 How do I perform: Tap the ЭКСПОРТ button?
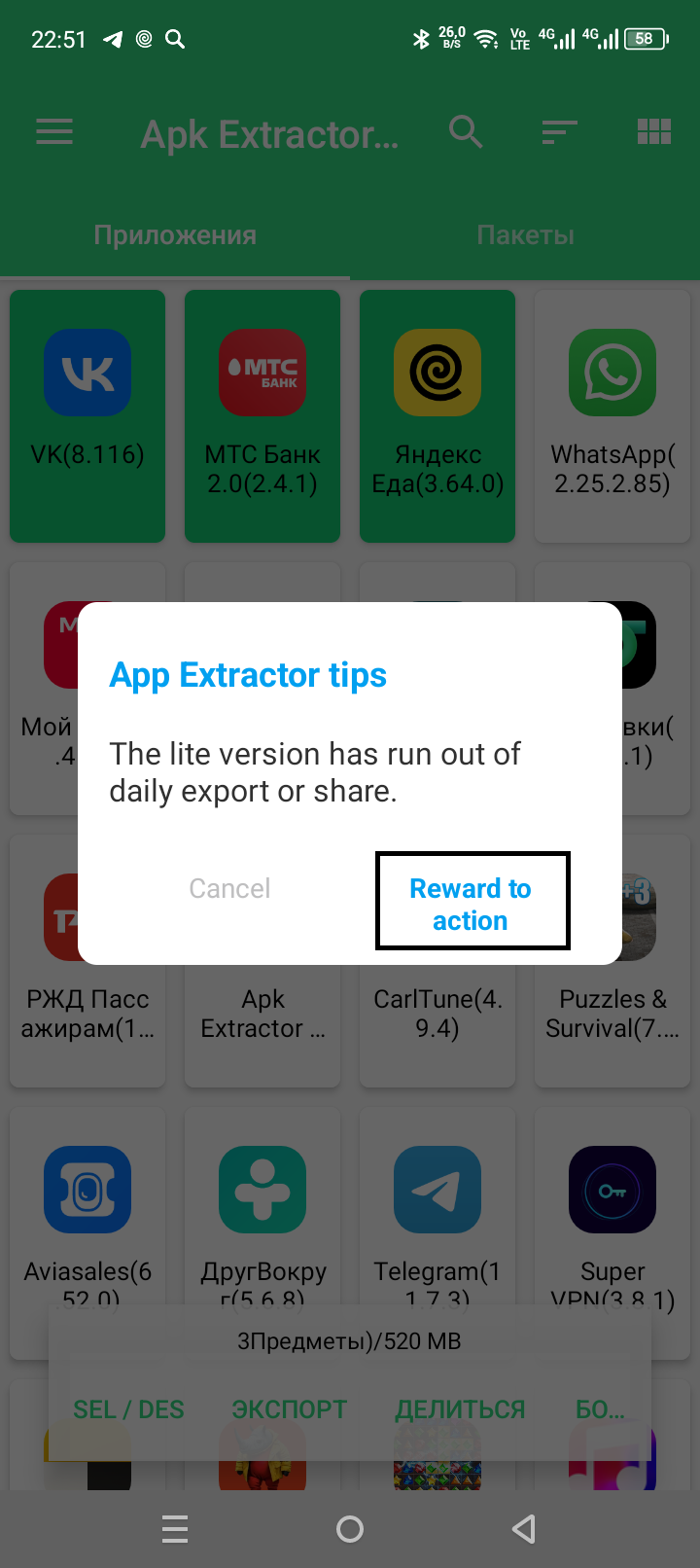(290, 1409)
